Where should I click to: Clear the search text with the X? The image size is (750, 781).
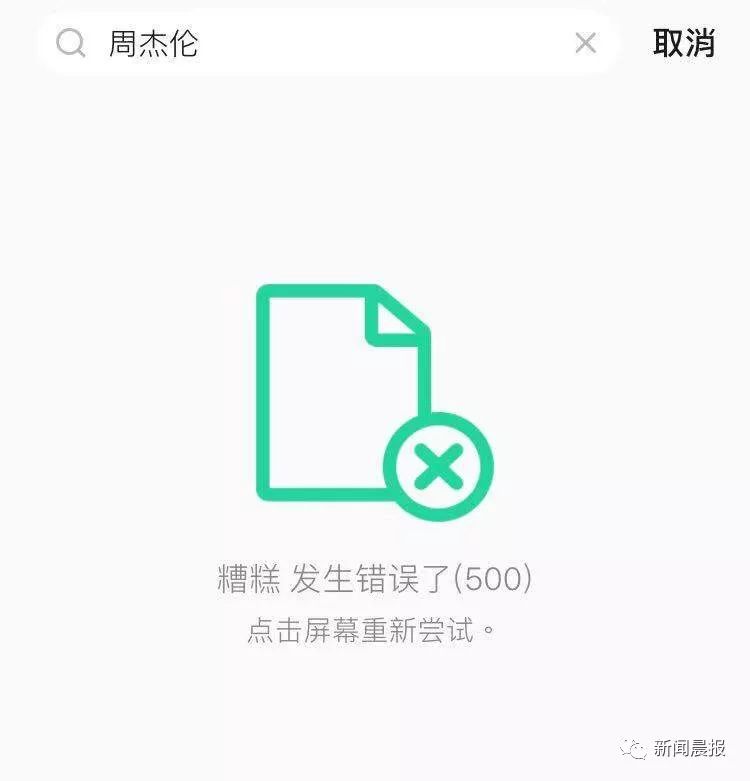tap(585, 43)
